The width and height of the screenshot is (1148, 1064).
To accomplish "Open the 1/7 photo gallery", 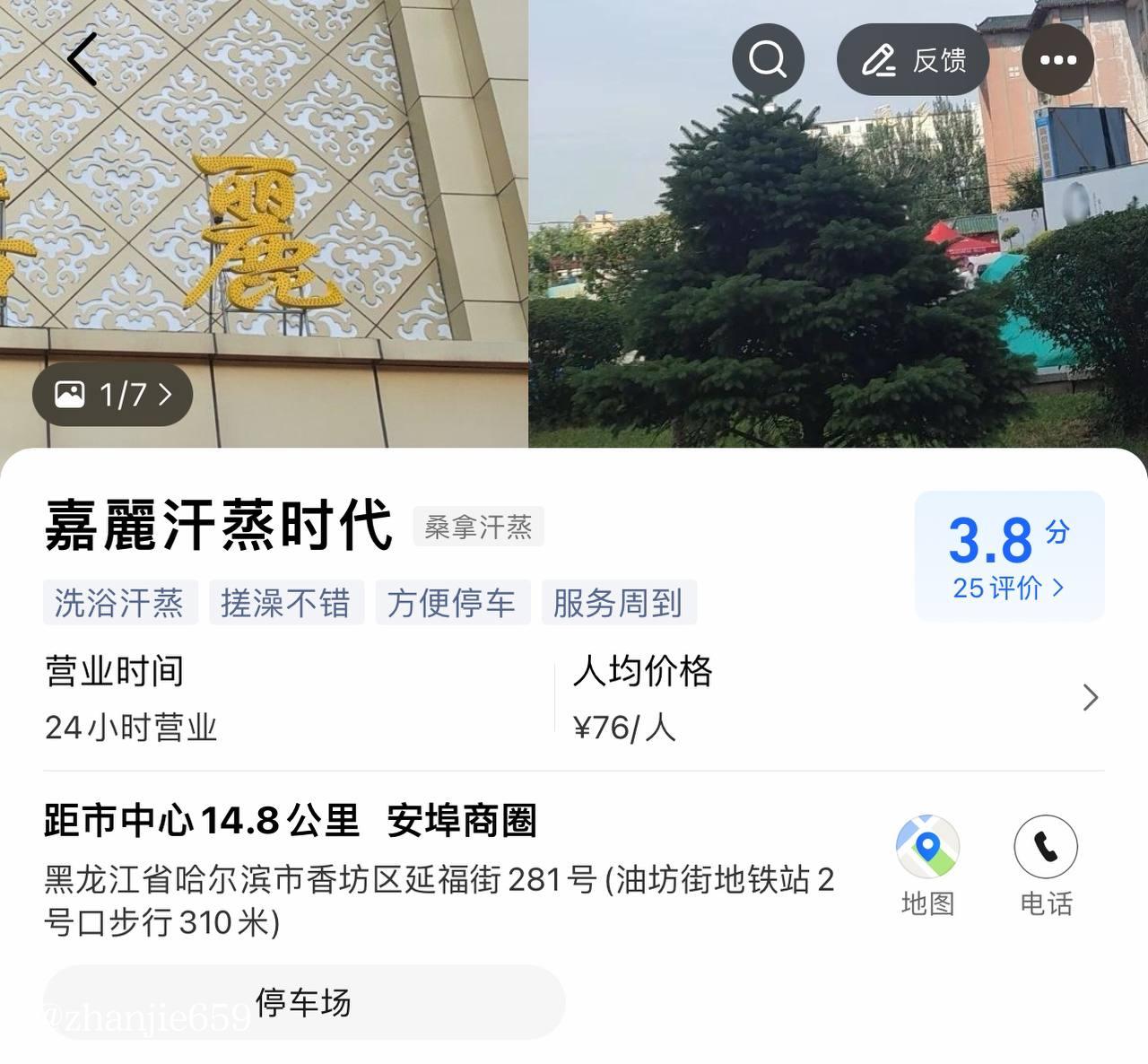I will pyautogui.click(x=113, y=395).
